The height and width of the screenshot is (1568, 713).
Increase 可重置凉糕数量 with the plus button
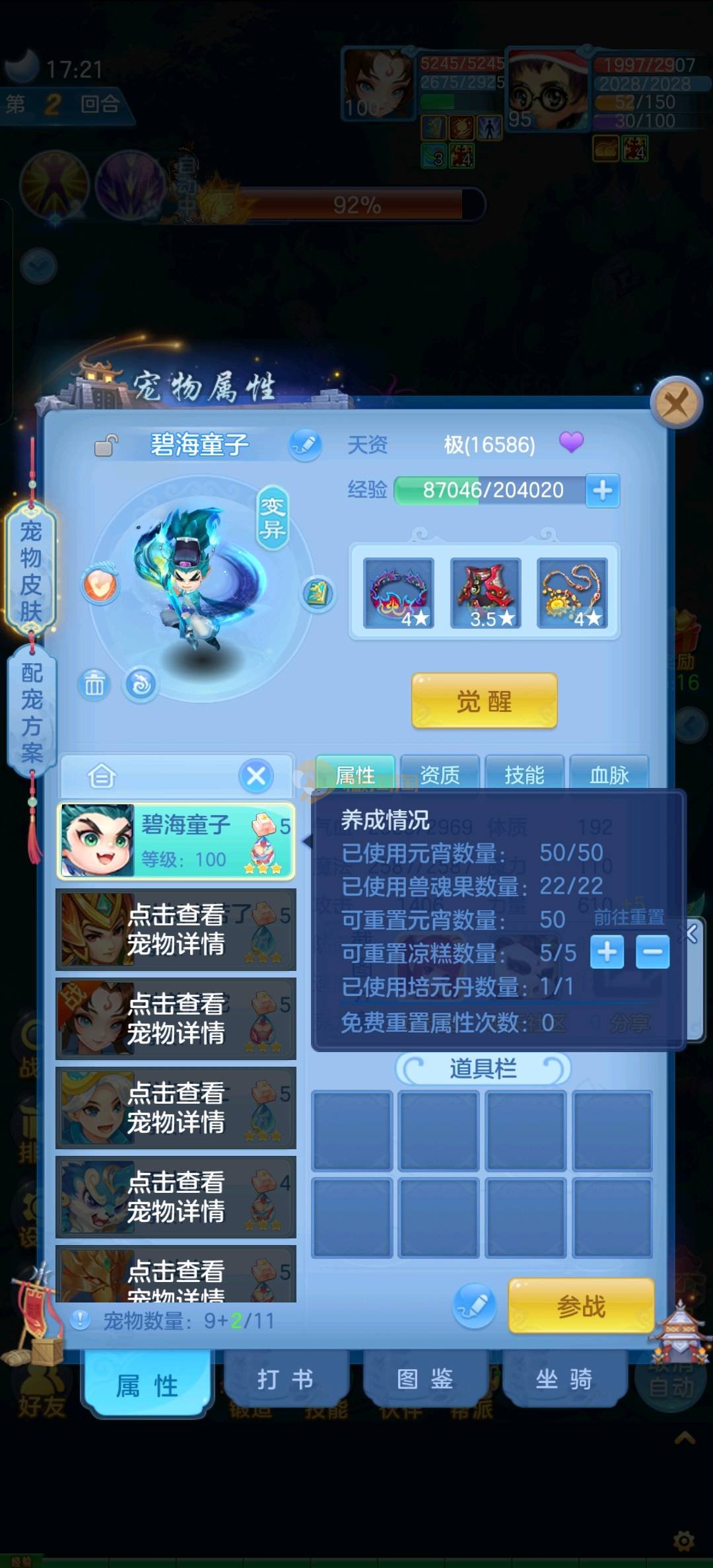(607, 952)
